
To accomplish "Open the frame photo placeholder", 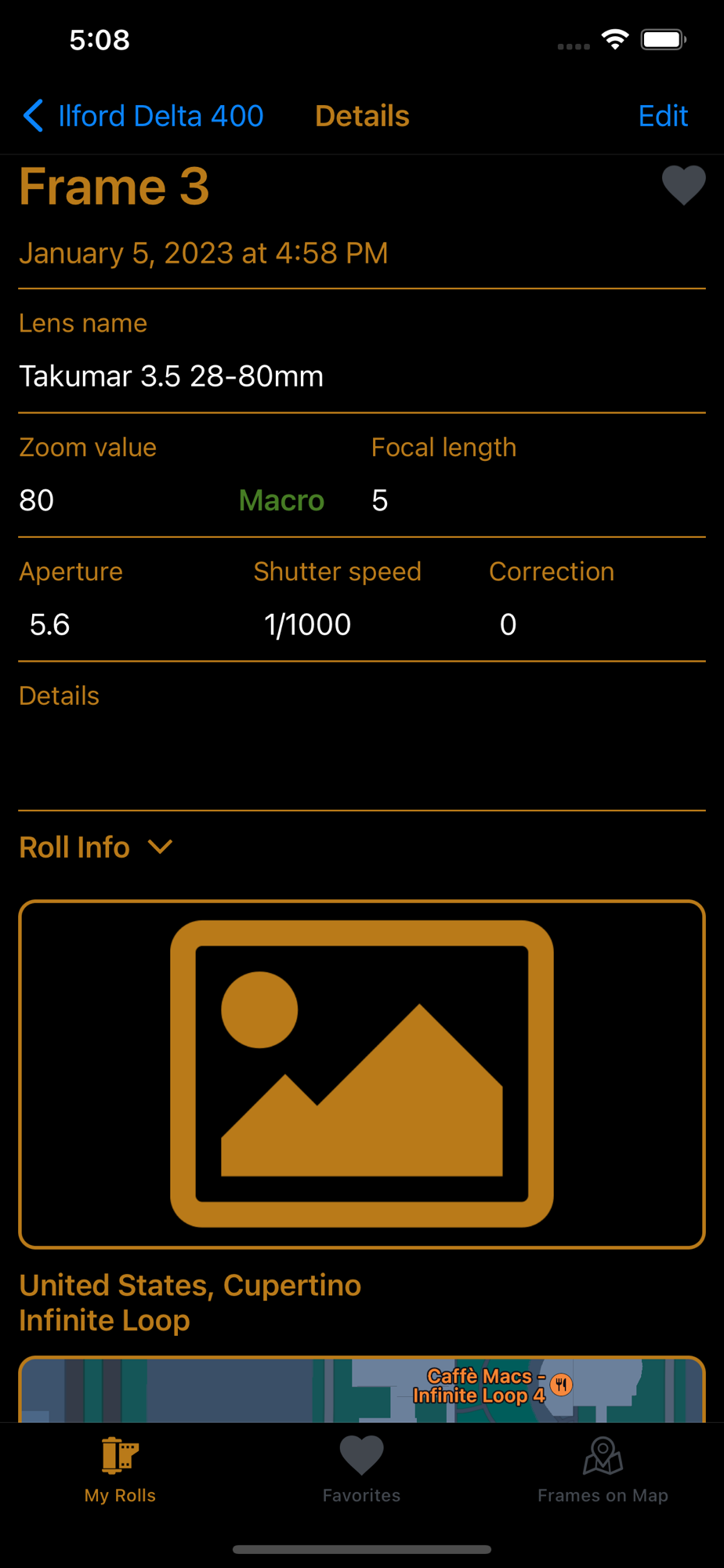I will (362, 1074).
